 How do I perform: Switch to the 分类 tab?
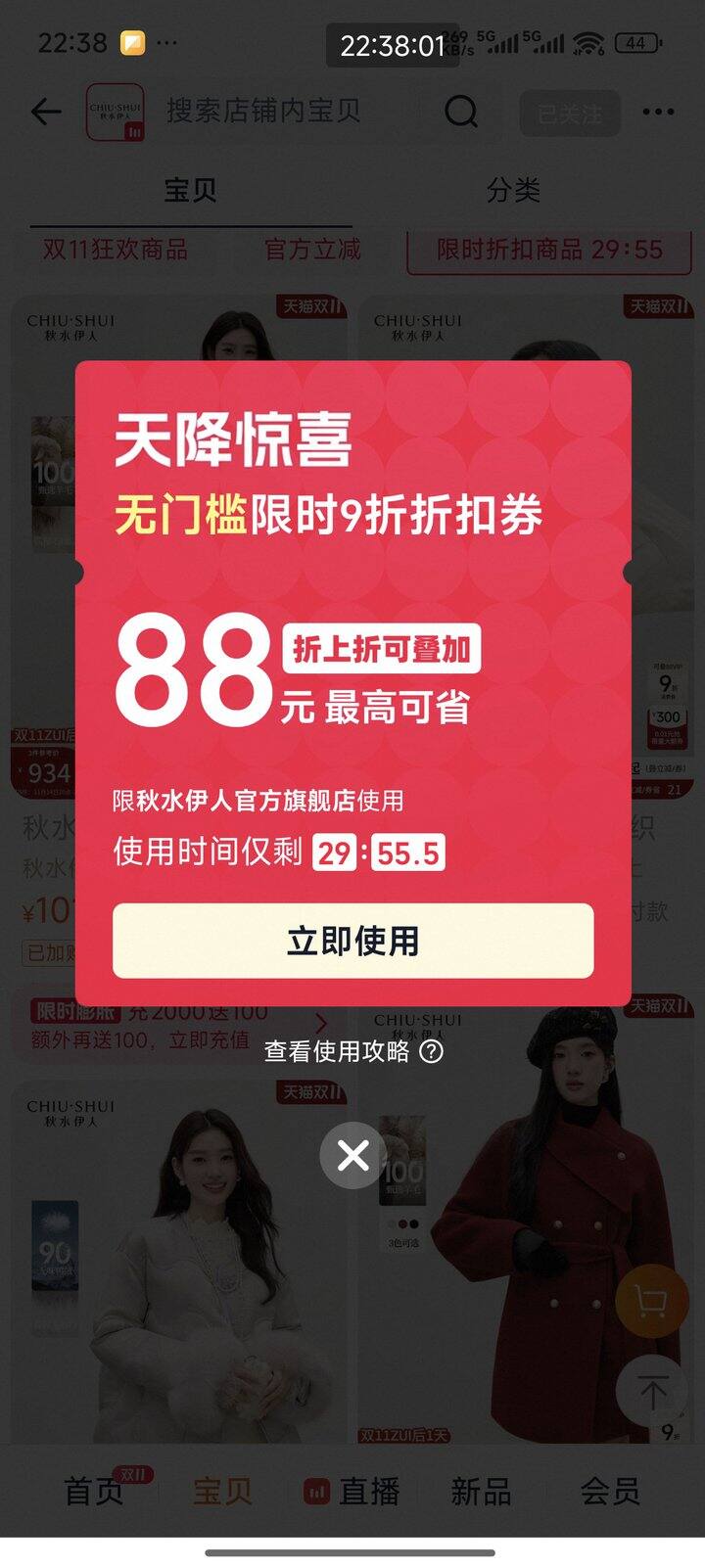pos(513,190)
